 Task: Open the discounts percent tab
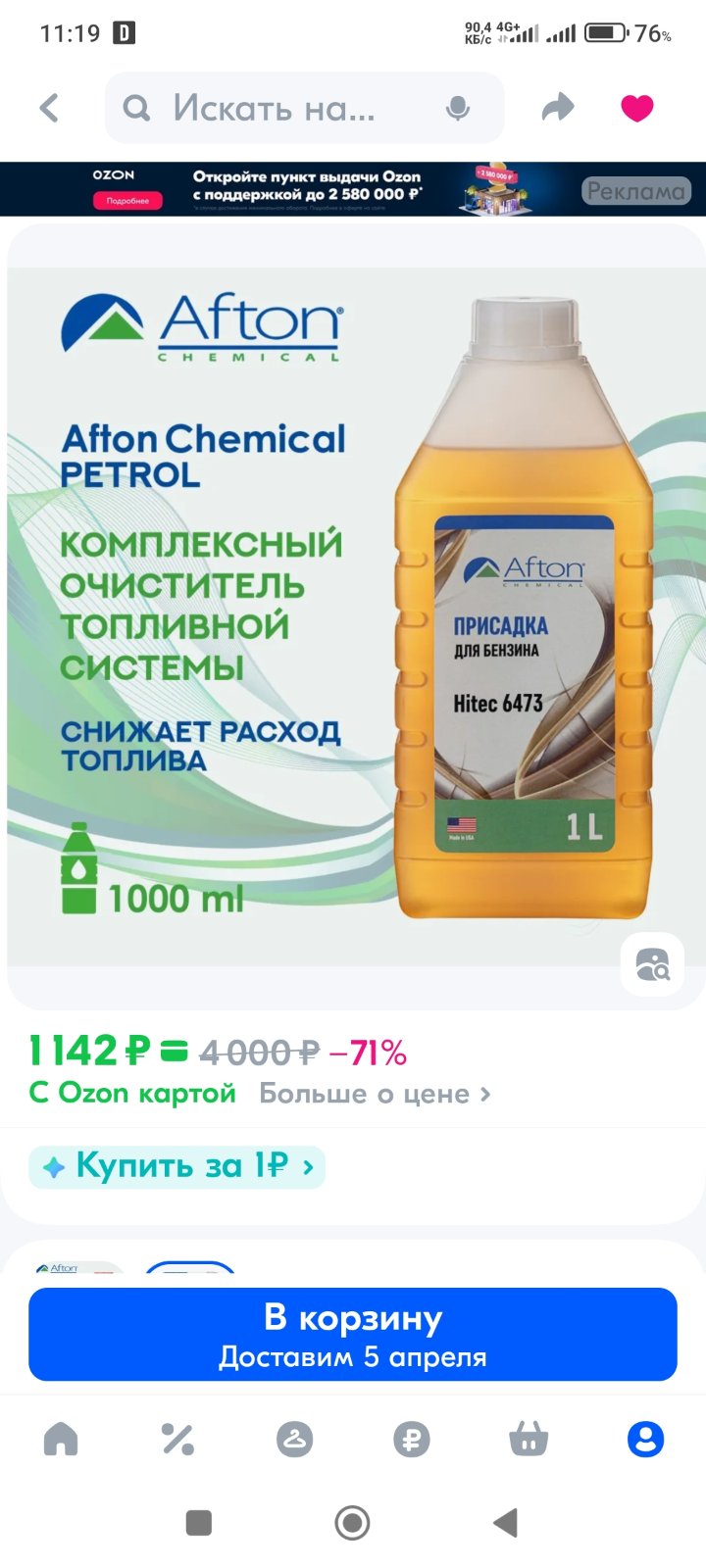click(177, 1440)
